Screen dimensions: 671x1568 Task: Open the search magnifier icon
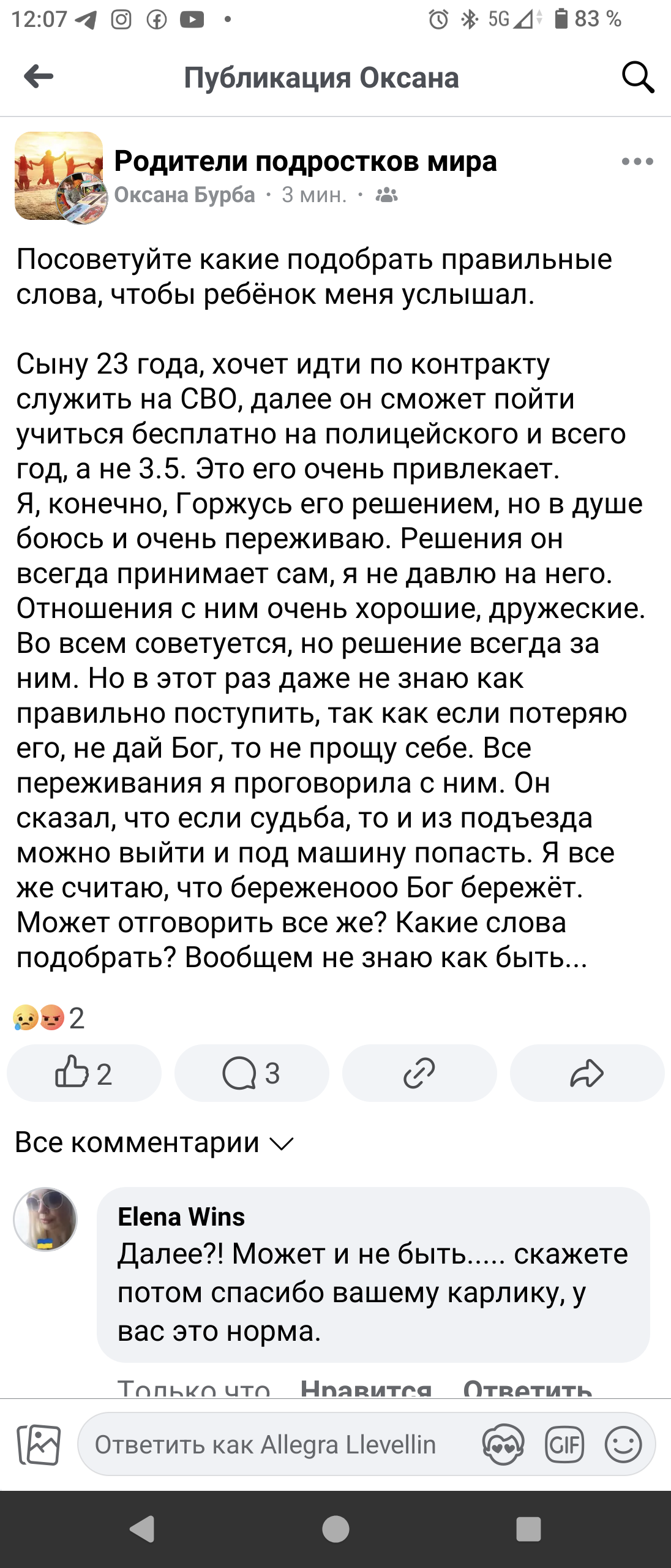(637, 77)
